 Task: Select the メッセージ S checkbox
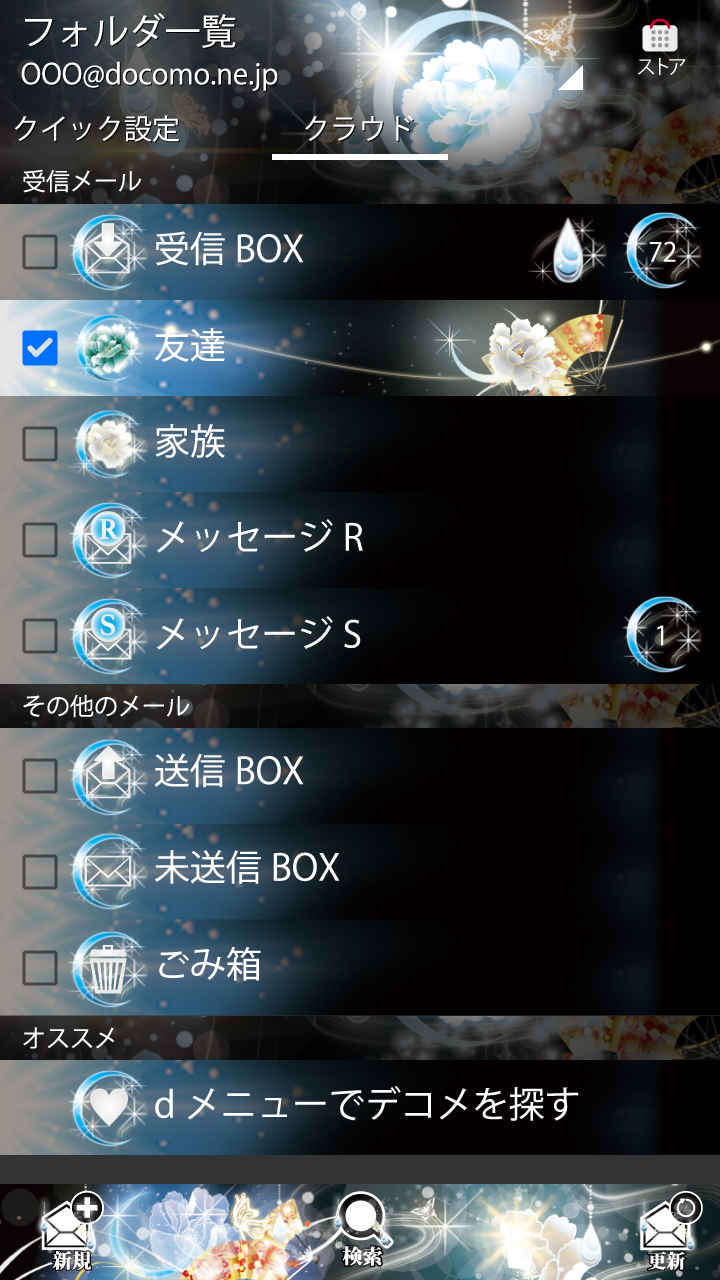point(40,636)
